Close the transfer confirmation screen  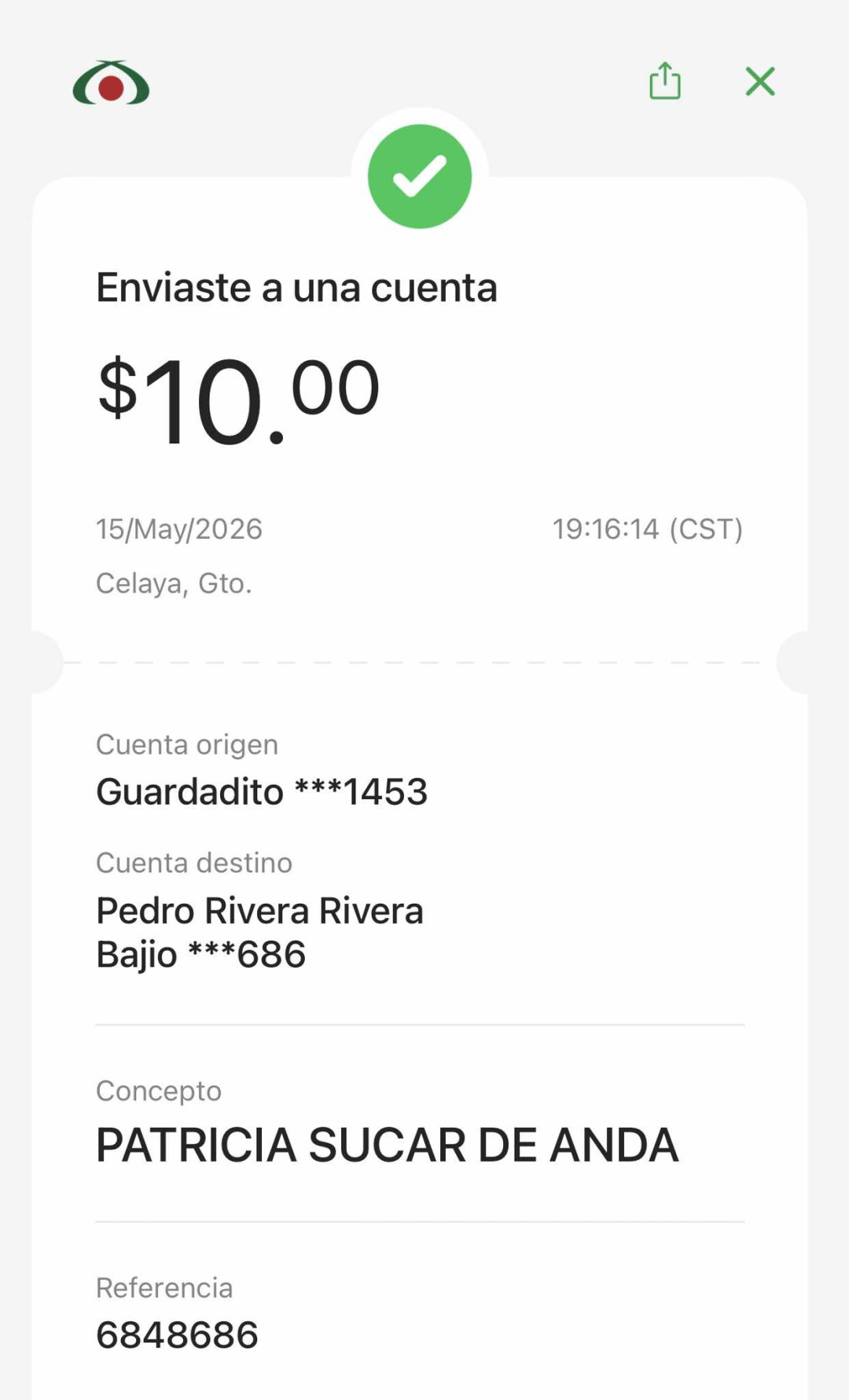(x=760, y=81)
